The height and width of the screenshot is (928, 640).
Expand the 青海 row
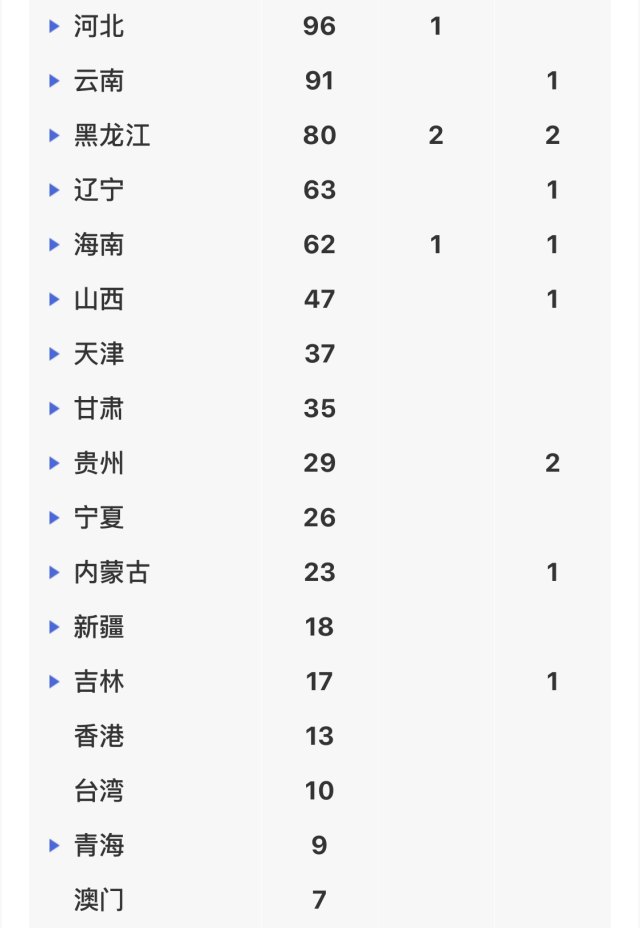(55, 846)
